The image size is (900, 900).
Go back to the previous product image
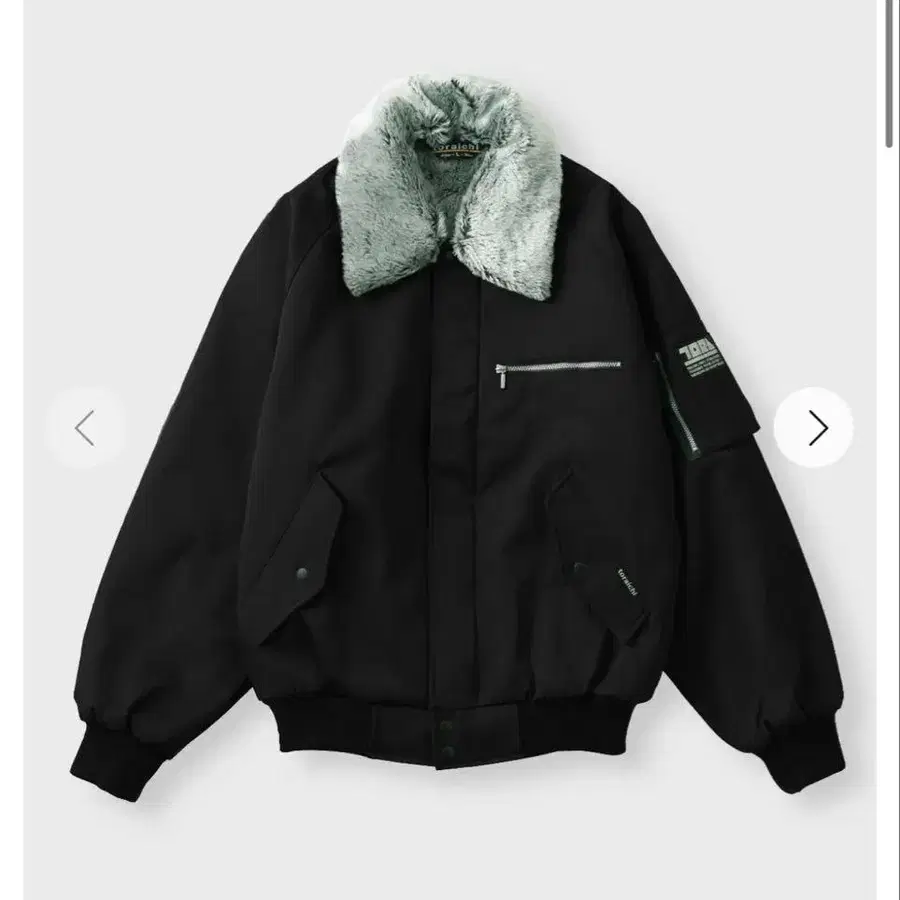86,428
